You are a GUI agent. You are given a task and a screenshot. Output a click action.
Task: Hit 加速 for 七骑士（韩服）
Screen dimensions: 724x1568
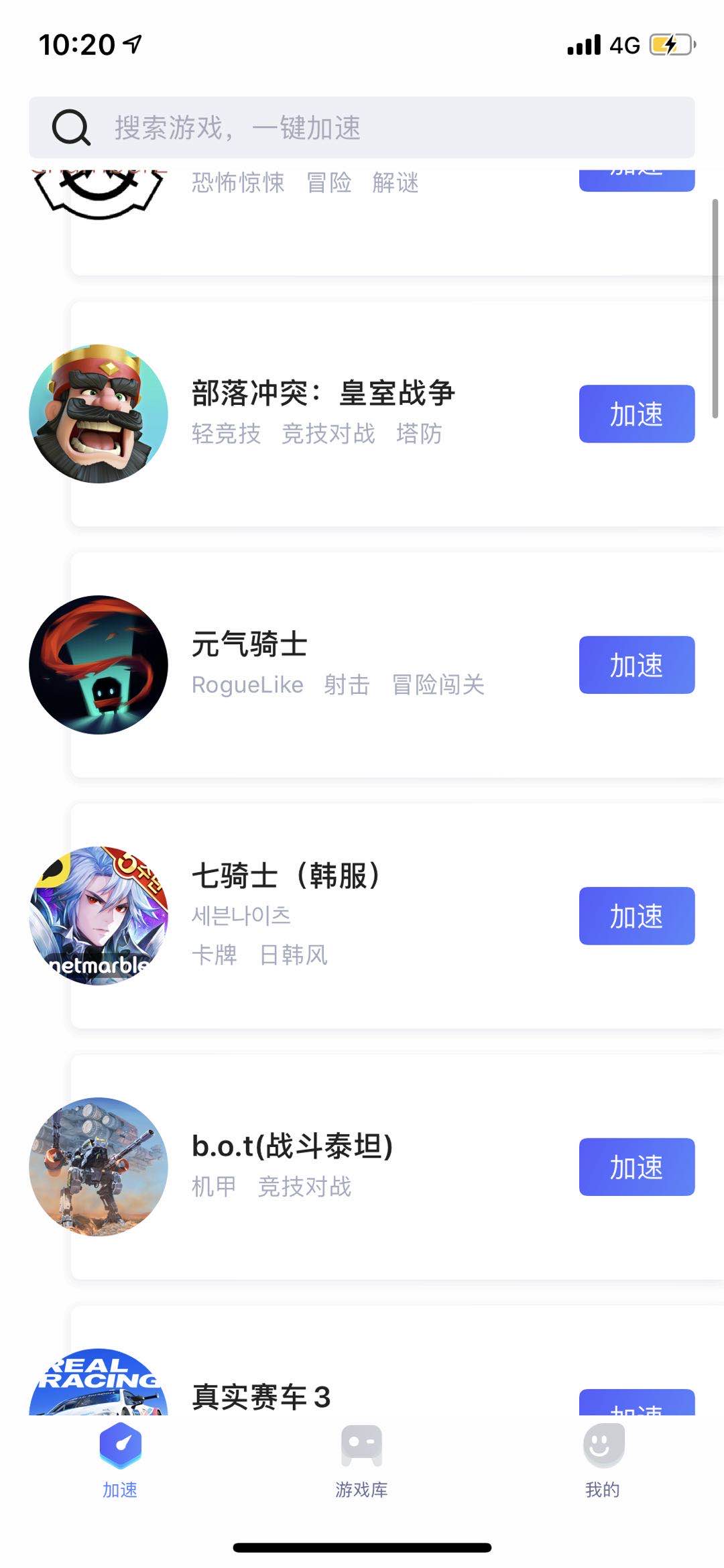[636, 916]
